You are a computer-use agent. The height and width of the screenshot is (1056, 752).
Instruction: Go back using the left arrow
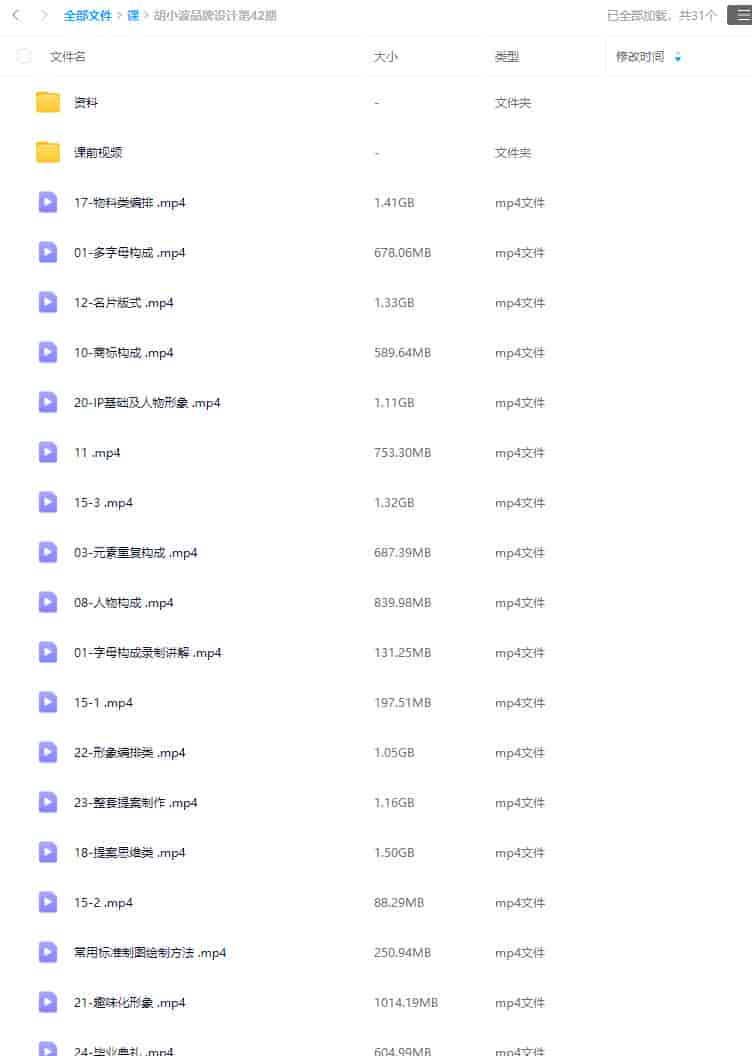16,15
